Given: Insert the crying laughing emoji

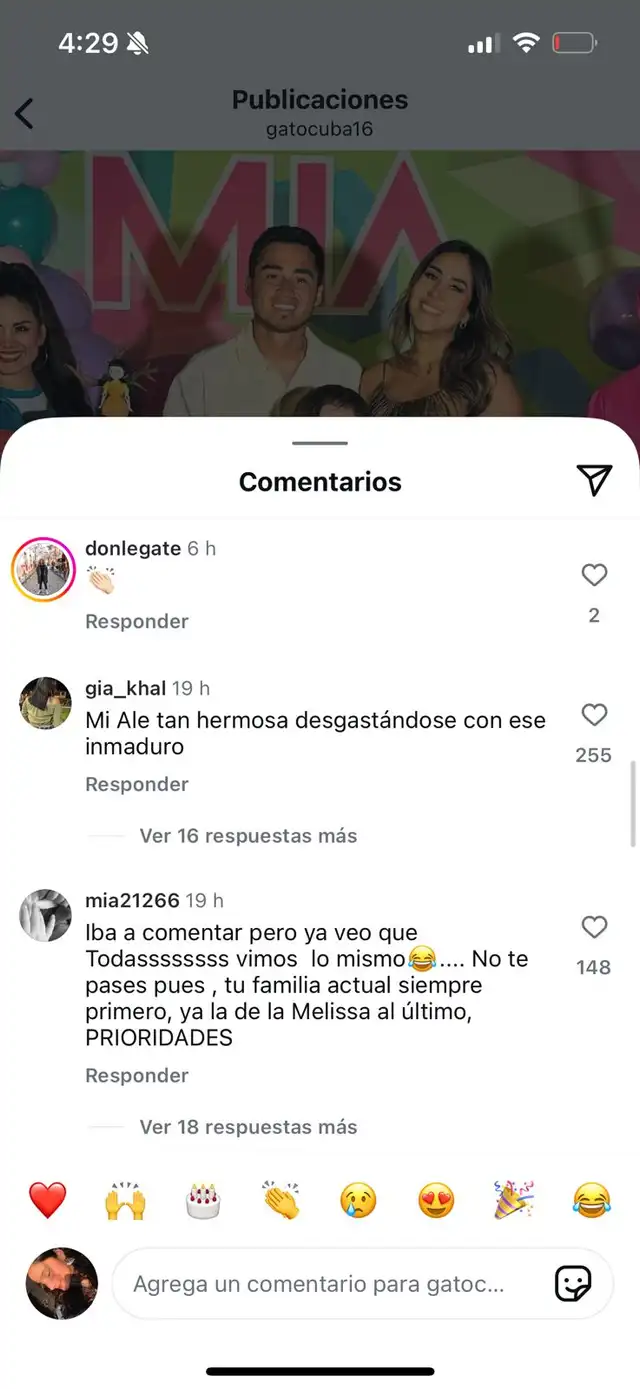Looking at the screenshot, I should coord(592,1199).
